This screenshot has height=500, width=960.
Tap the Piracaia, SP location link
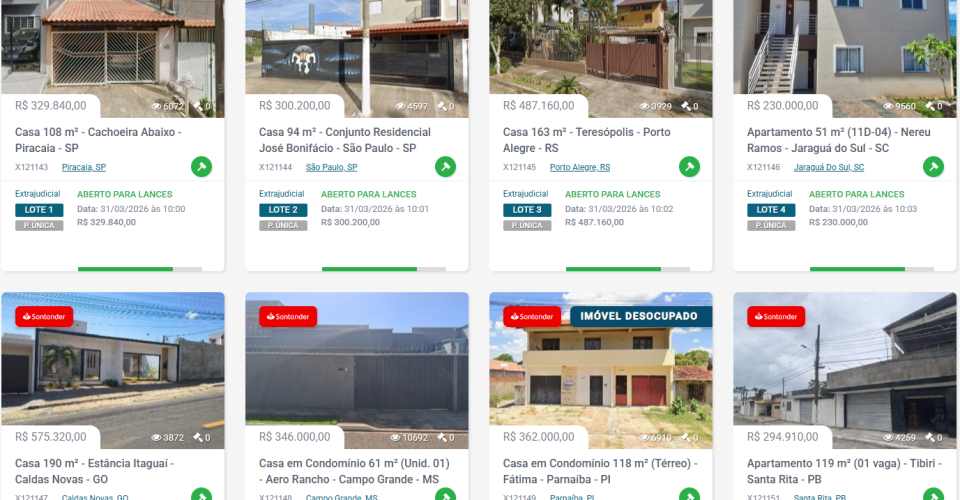click(x=84, y=167)
